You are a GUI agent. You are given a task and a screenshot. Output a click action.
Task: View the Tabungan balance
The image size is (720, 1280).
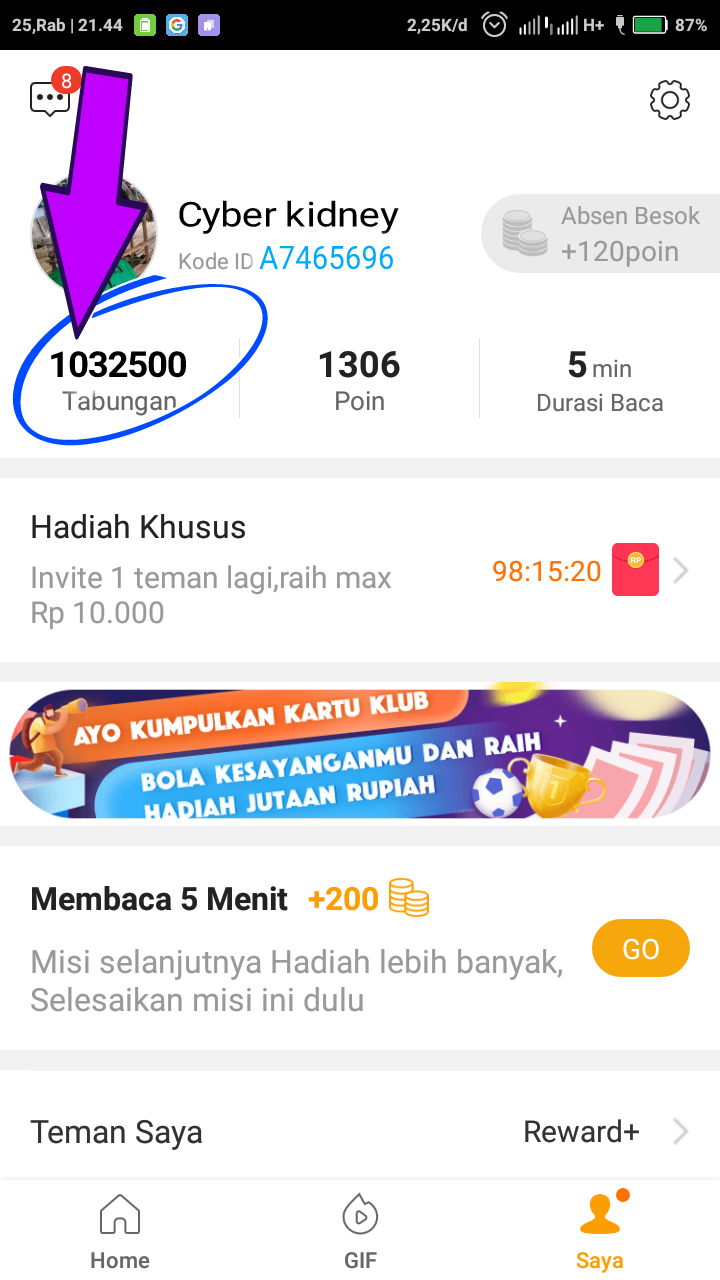click(119, 380)
